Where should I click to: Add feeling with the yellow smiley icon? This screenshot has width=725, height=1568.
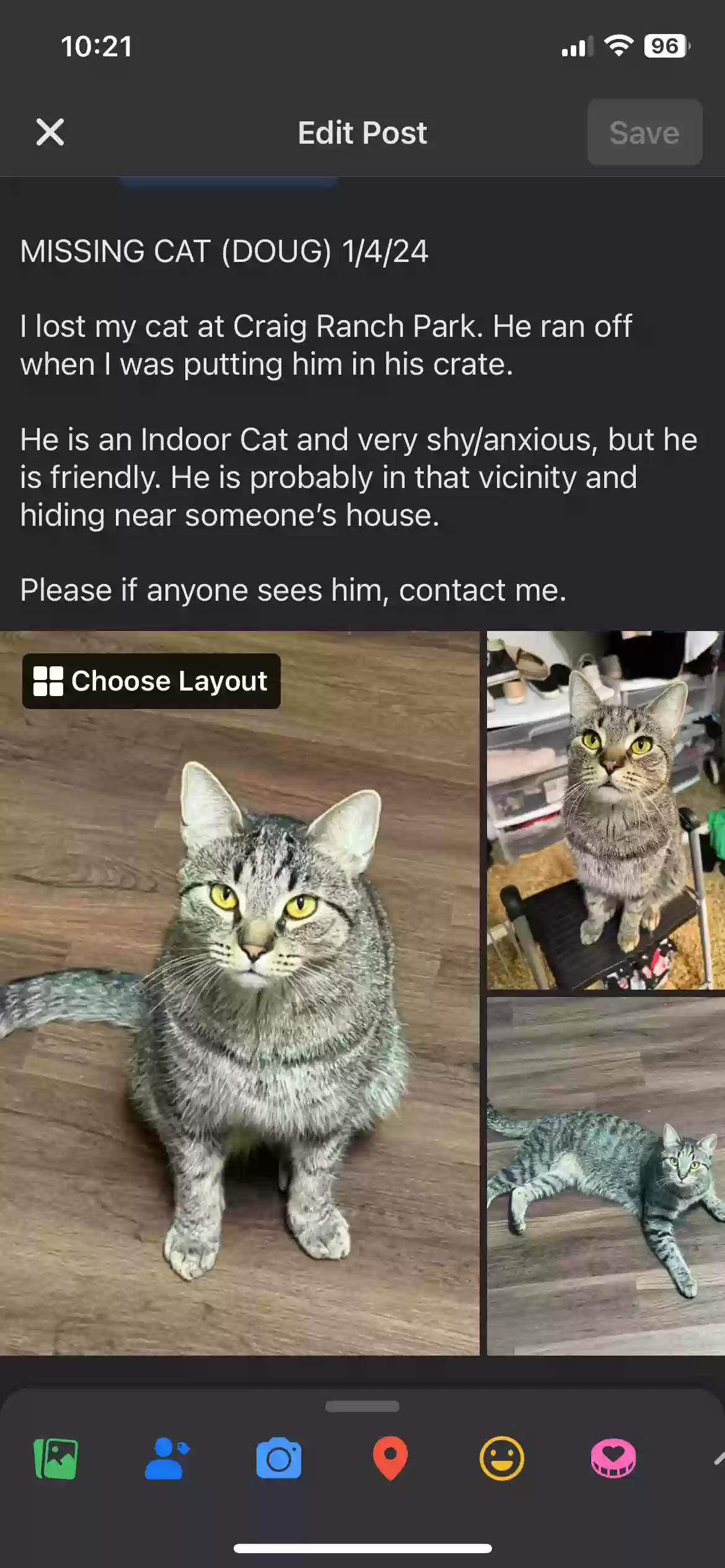tap(501, 1458)
